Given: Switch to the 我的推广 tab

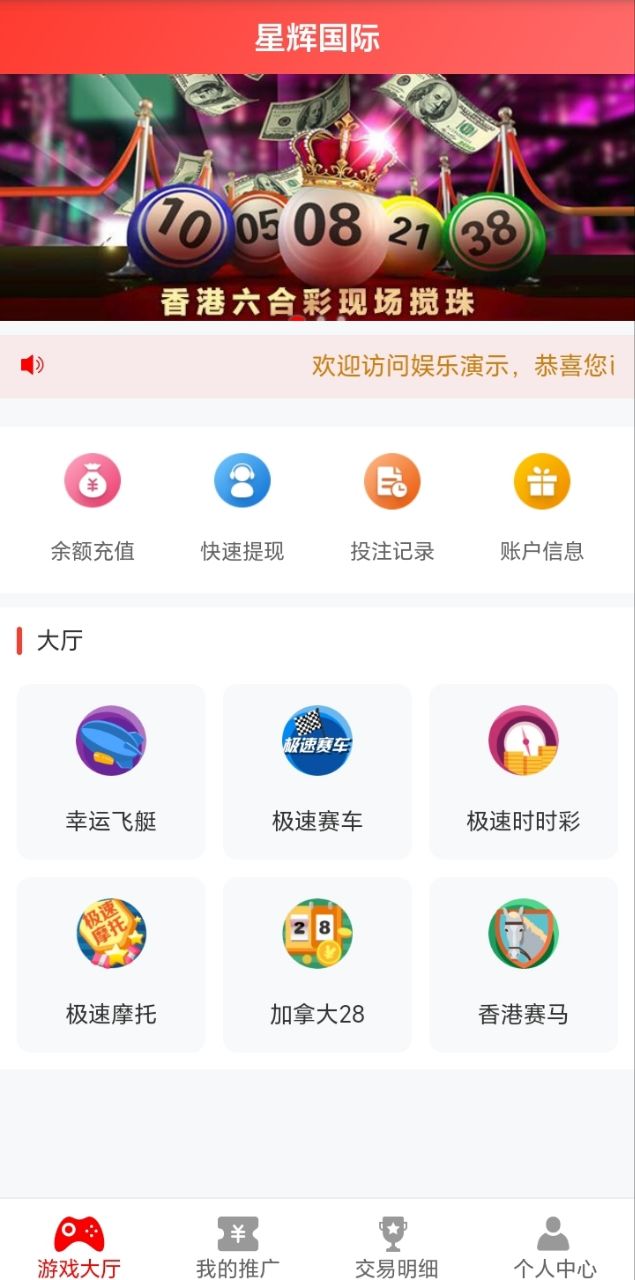Looking at the screenshot, I should [238, 1247].
